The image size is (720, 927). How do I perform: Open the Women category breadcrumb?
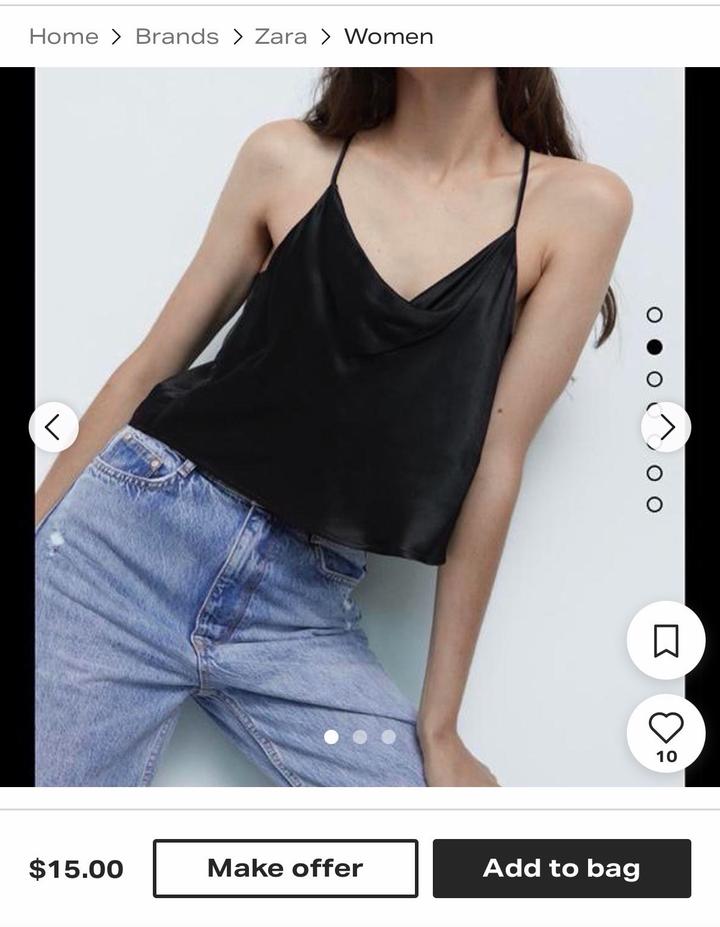pos(388,37)
